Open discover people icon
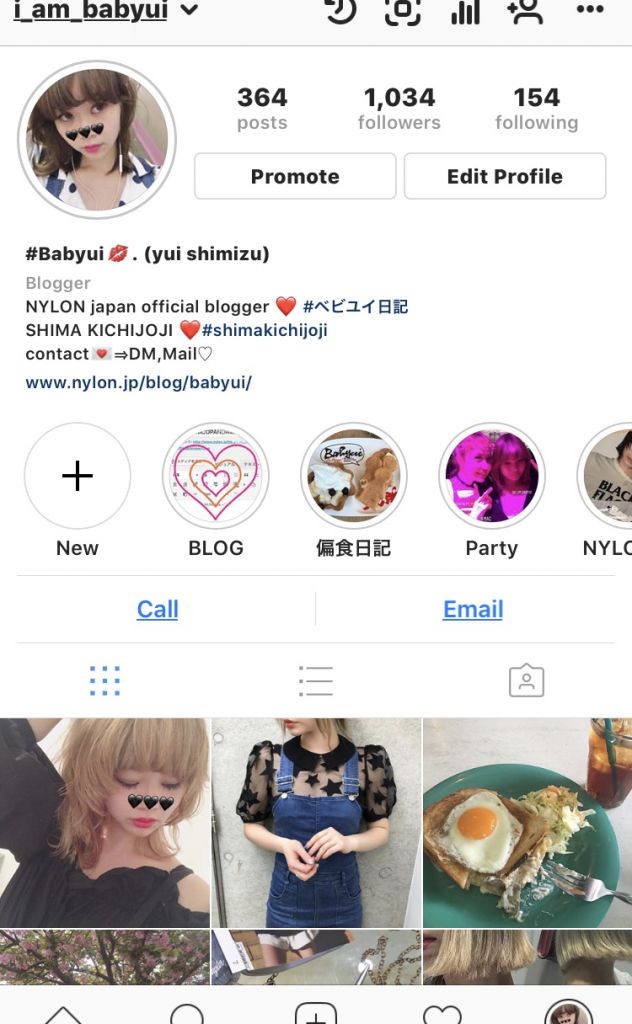Image resolution: width=632 pixels, height=1024 pixels. pos(524,12)
